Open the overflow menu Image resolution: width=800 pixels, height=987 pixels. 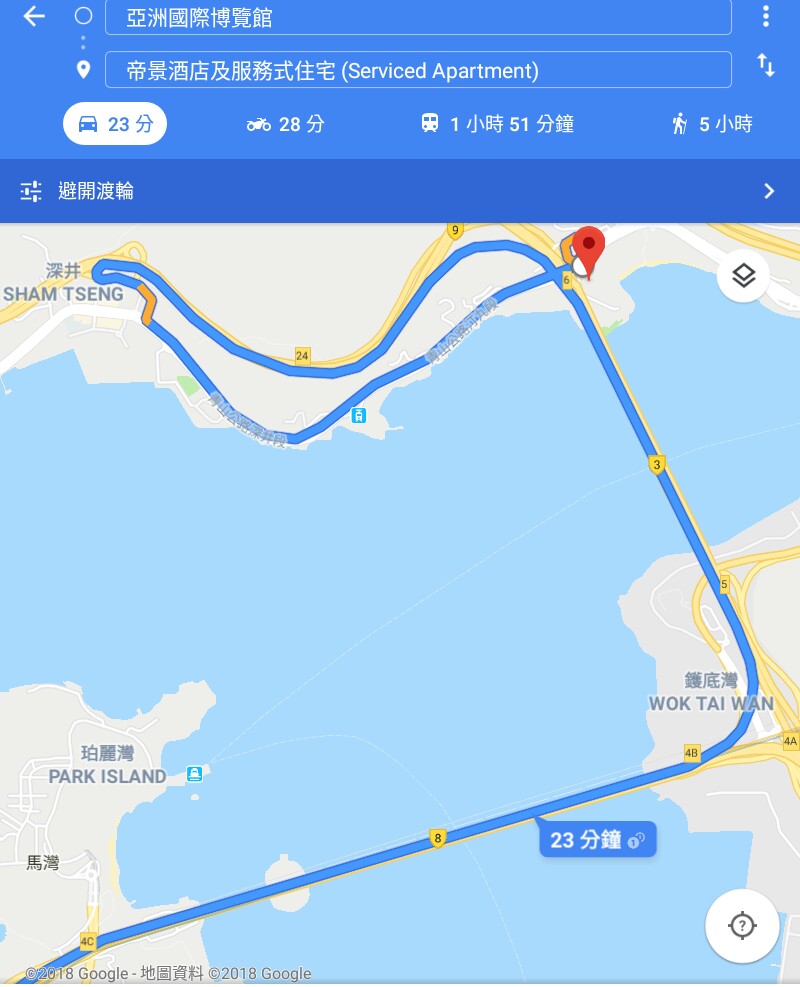[x=766, y=16]
